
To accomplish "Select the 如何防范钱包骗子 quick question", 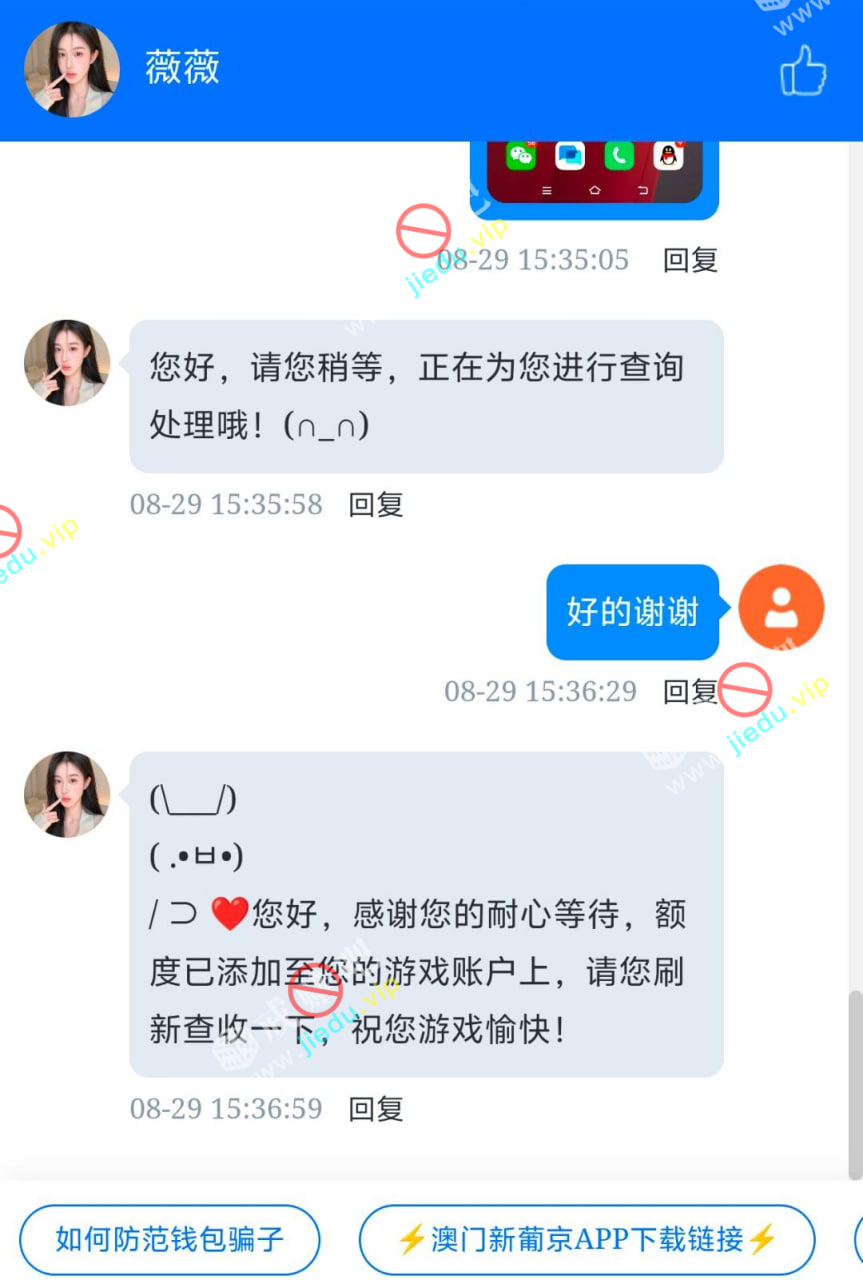I will (x=170, y=1240).
